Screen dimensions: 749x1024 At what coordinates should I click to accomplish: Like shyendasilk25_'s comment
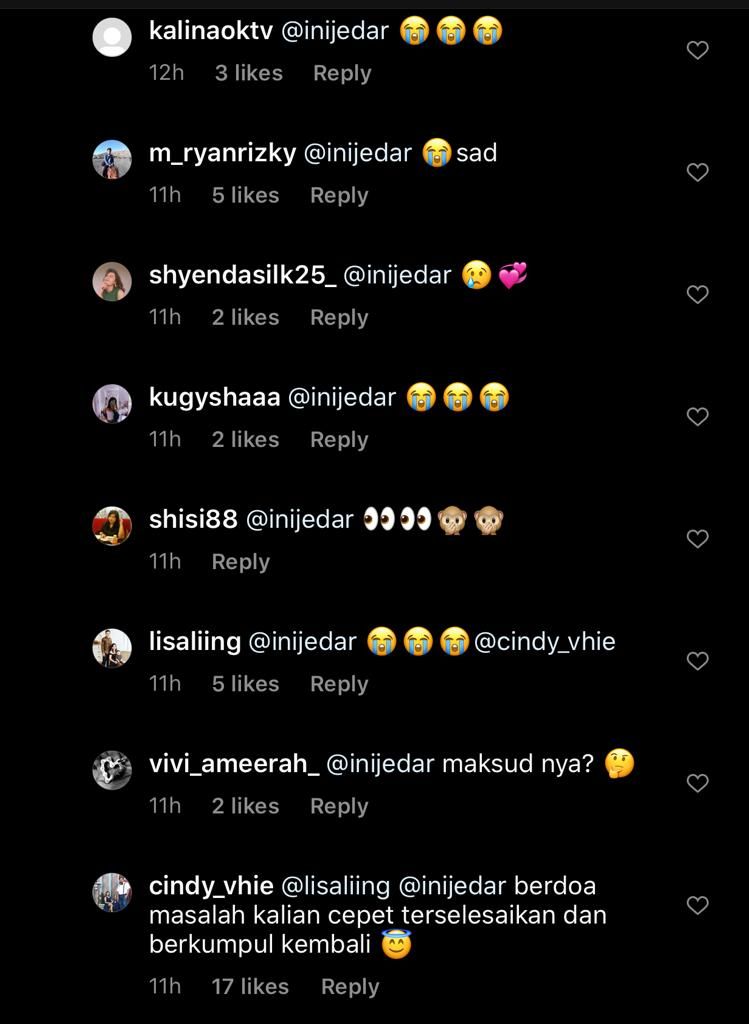pos(698,294)
